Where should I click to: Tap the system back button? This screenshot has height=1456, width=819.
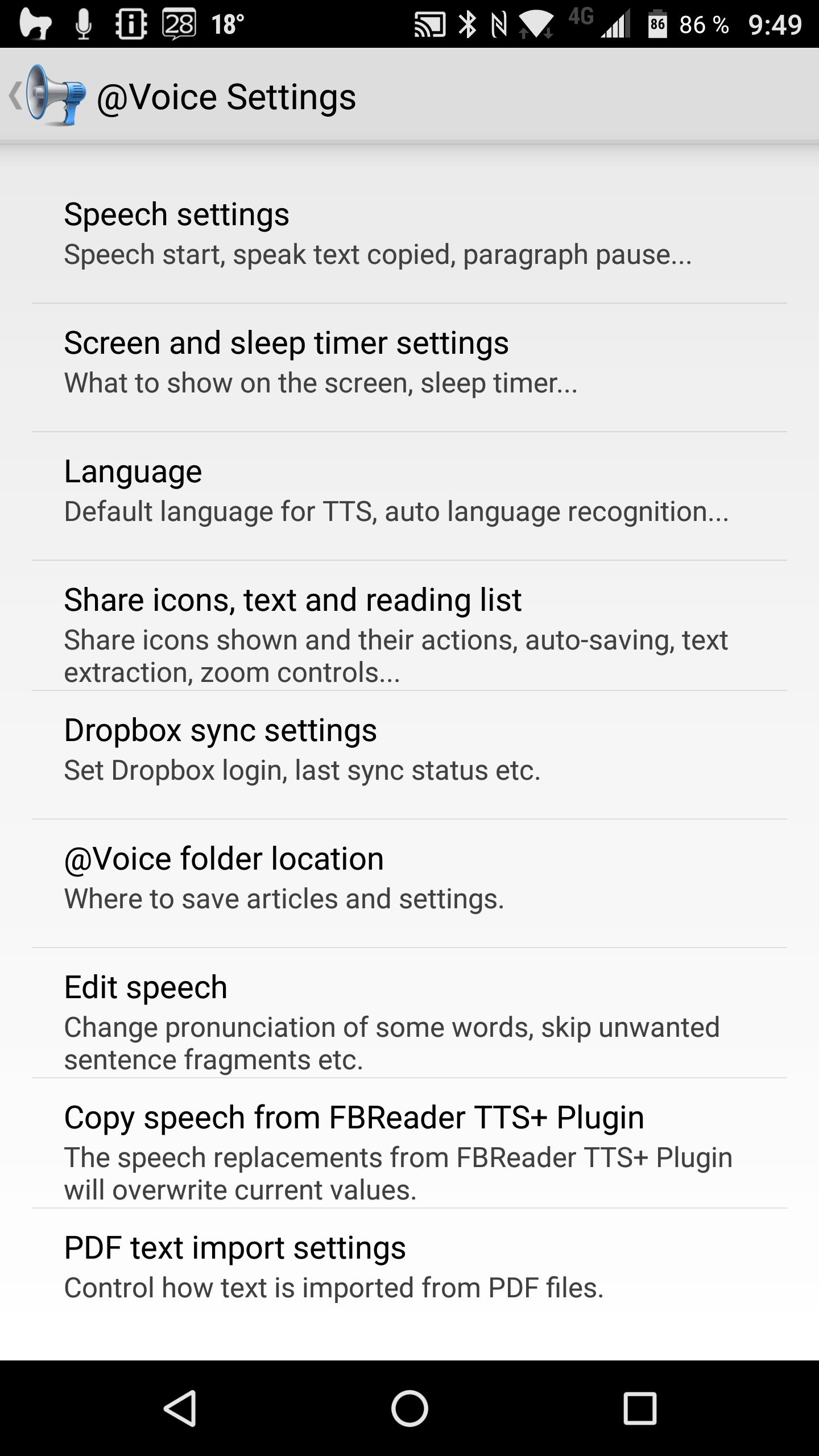coord(180,1408)
